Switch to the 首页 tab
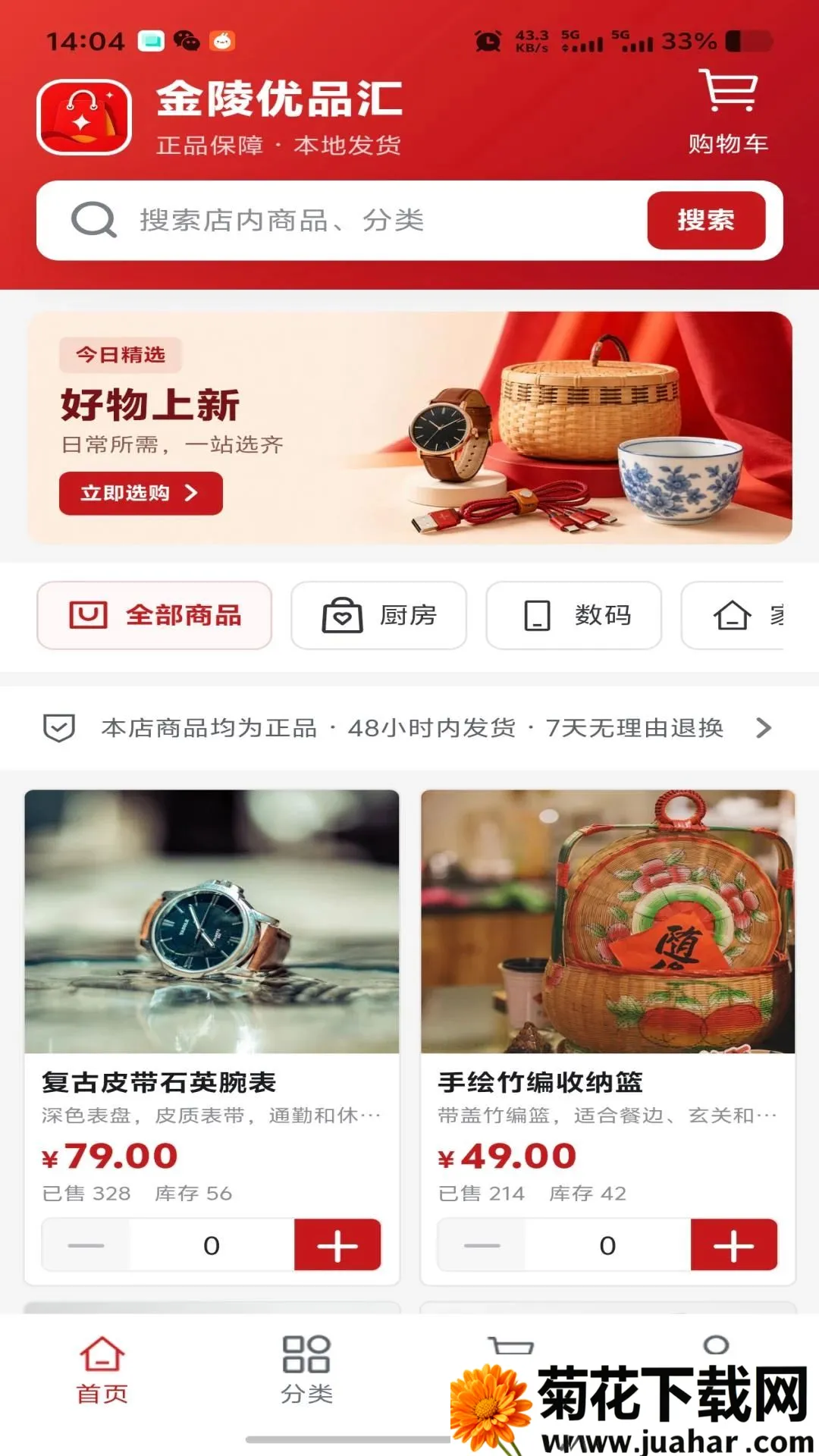The width and height of the screenshot is (819, 1456). coord(102,1370)
